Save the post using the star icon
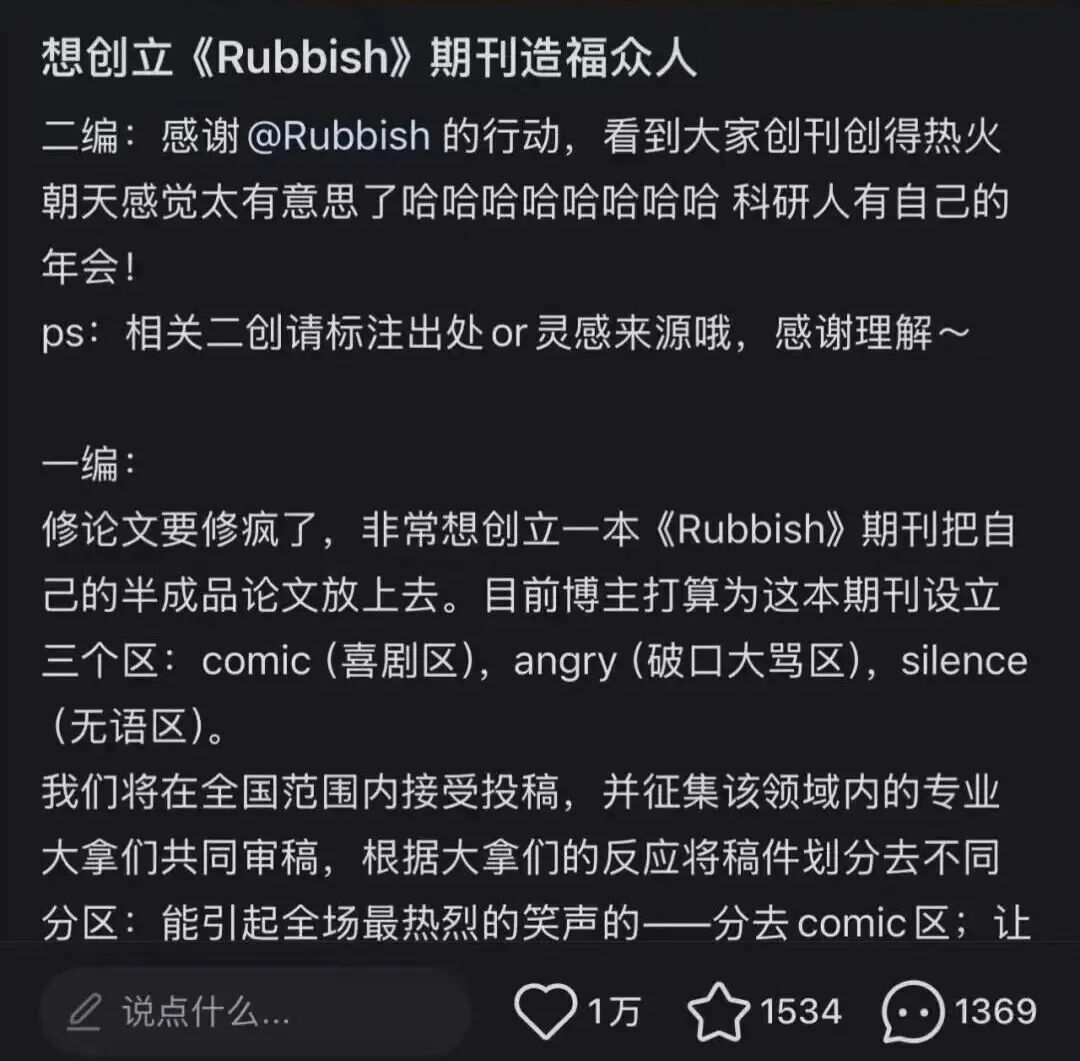 pos(719,1012)
